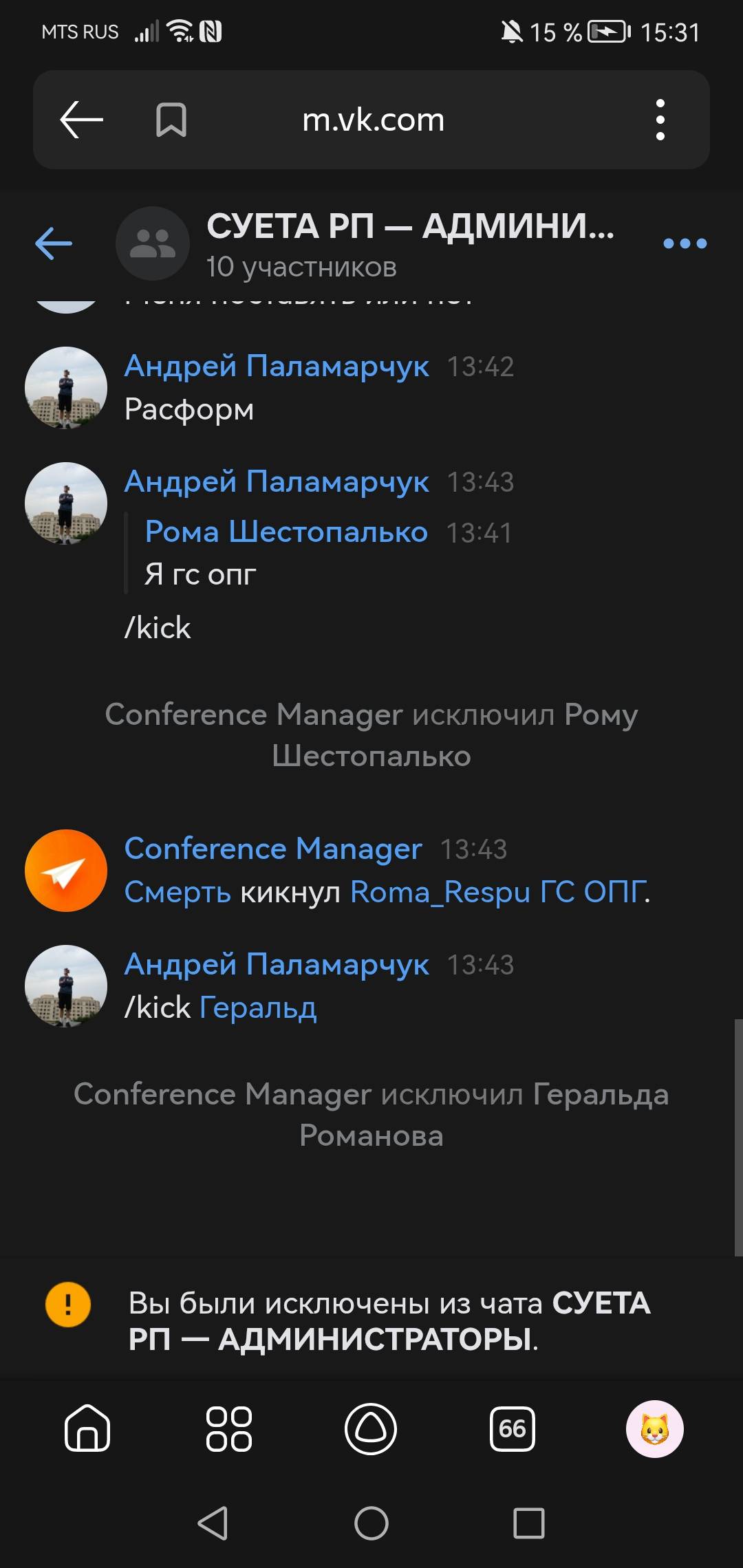This screenshot has height=1568, width=743.
Task: Open the Смерть mention link
Action: point(177,892)
